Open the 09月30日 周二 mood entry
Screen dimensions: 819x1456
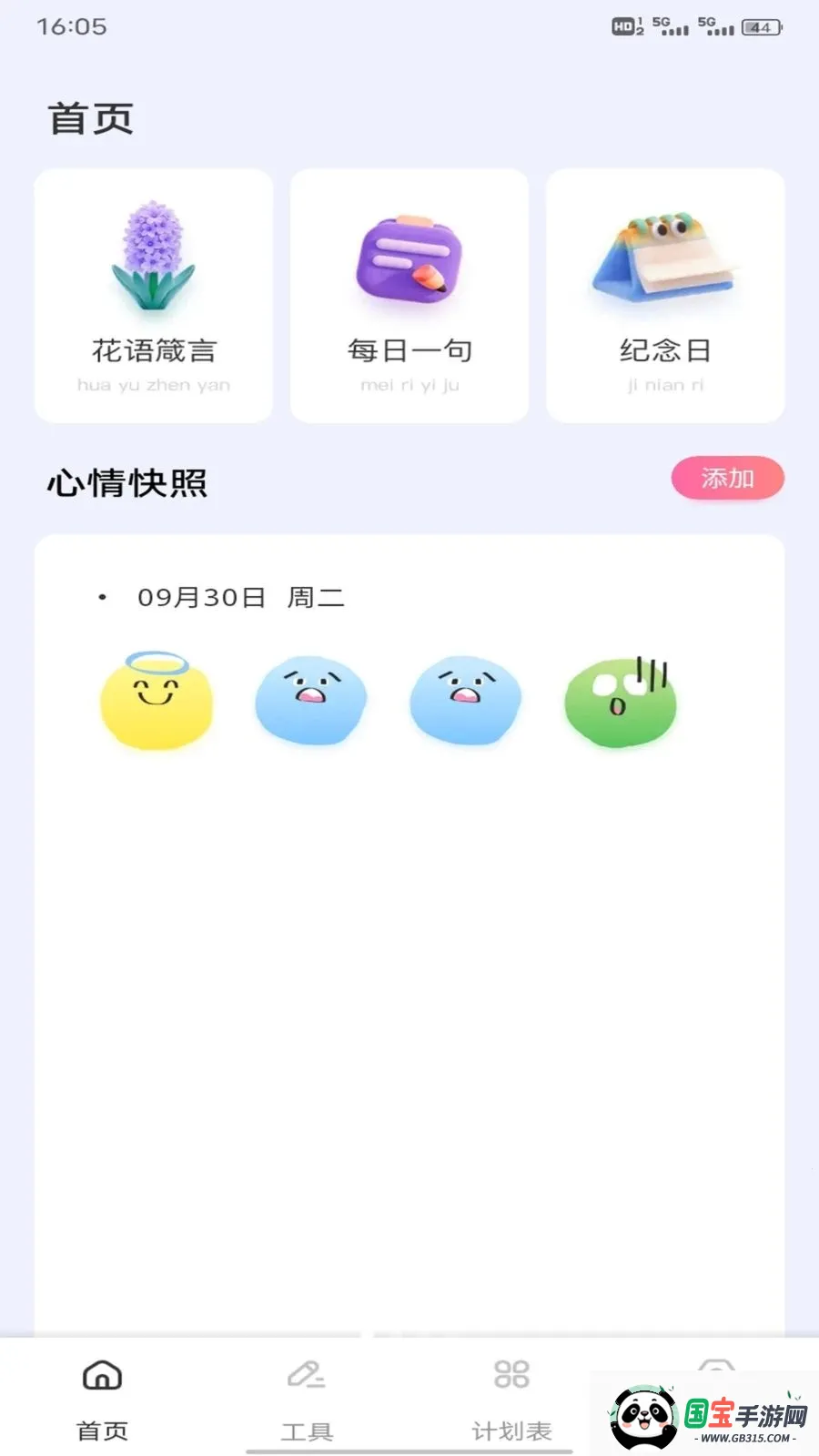tap(241, 597)
